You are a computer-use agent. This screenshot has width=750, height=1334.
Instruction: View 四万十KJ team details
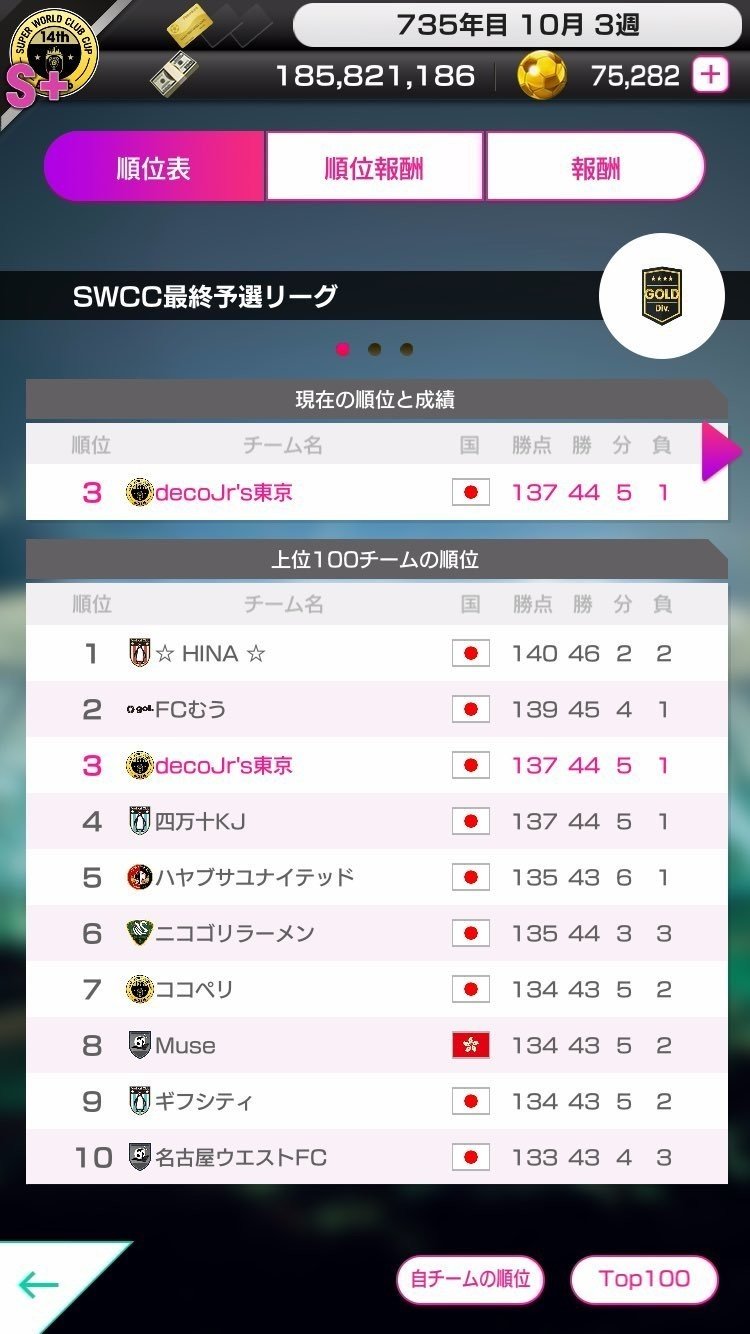click(x=376, y=822)
